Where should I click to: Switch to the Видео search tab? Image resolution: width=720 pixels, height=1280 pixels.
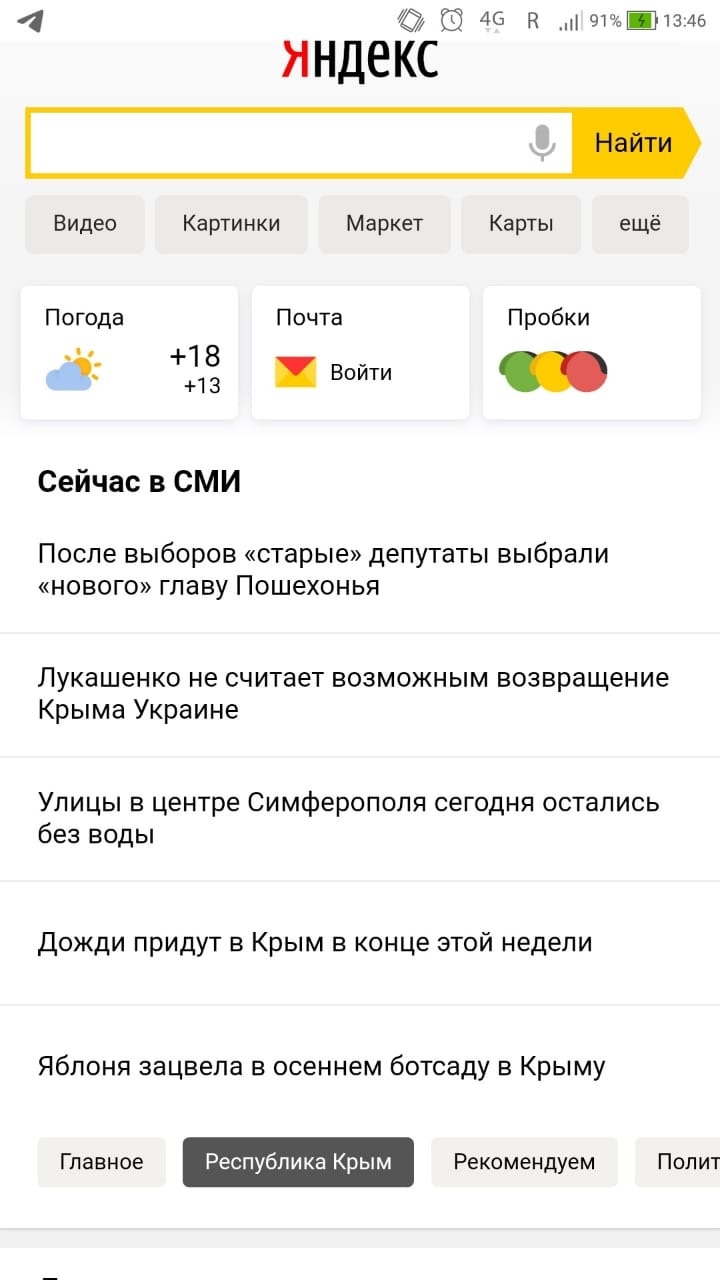(x=84, y=224)
